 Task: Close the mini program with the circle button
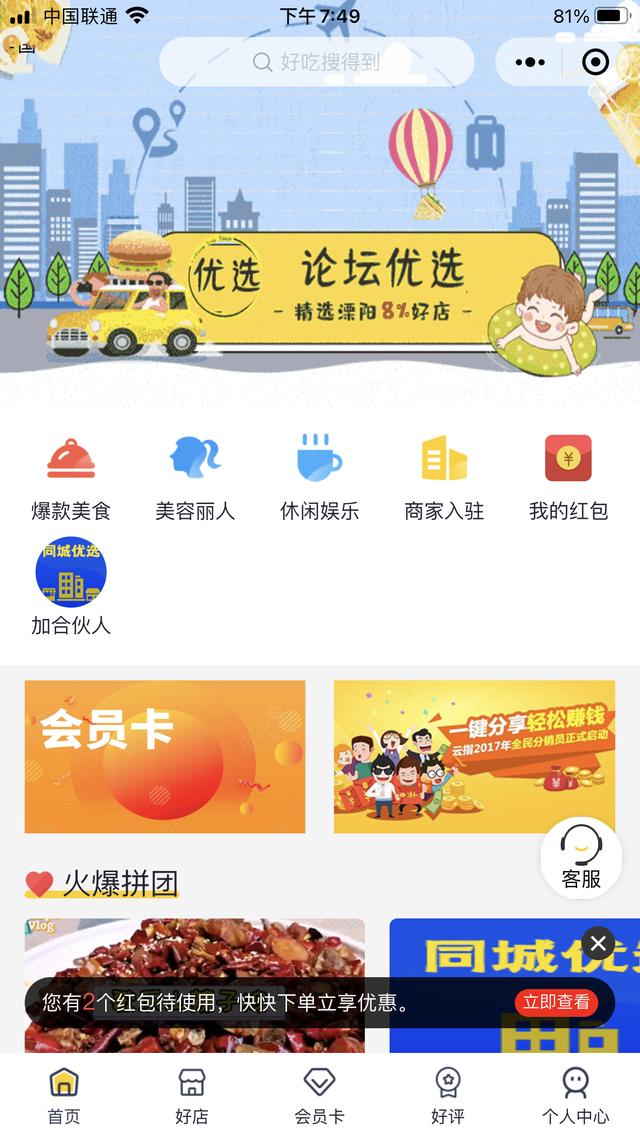595,62
